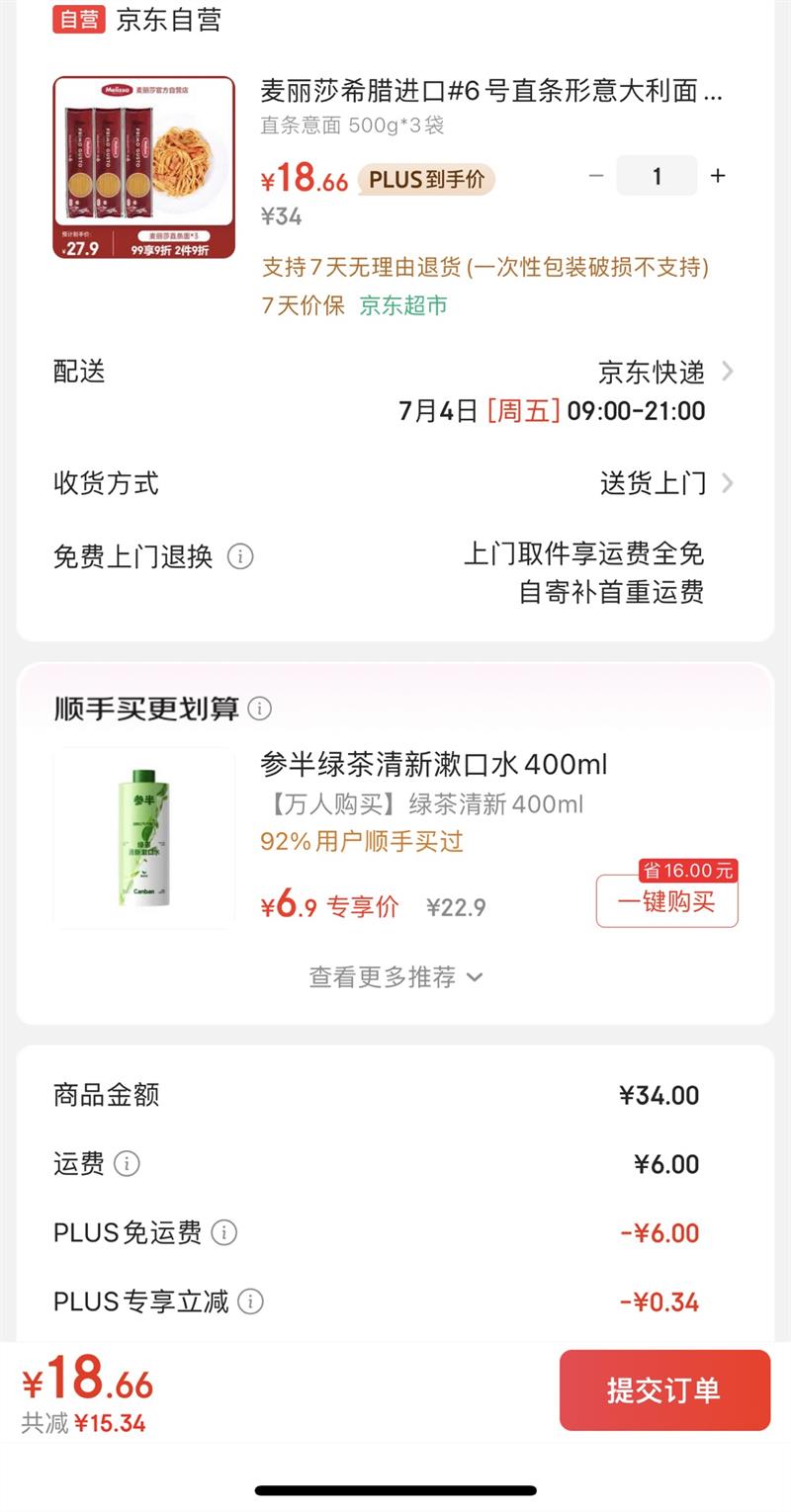
Task: Show details for PLUS免运费
Action: (224, 1233)
